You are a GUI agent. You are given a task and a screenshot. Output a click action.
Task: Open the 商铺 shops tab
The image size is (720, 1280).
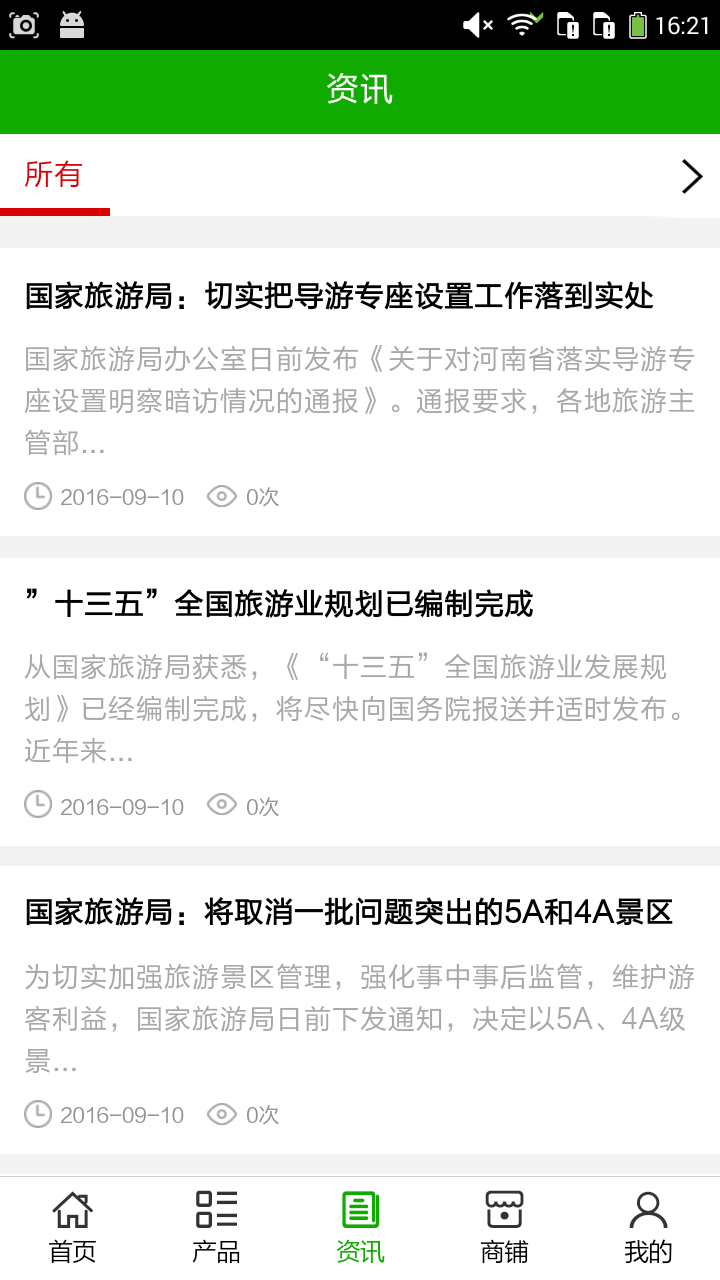pos(504,1226)
